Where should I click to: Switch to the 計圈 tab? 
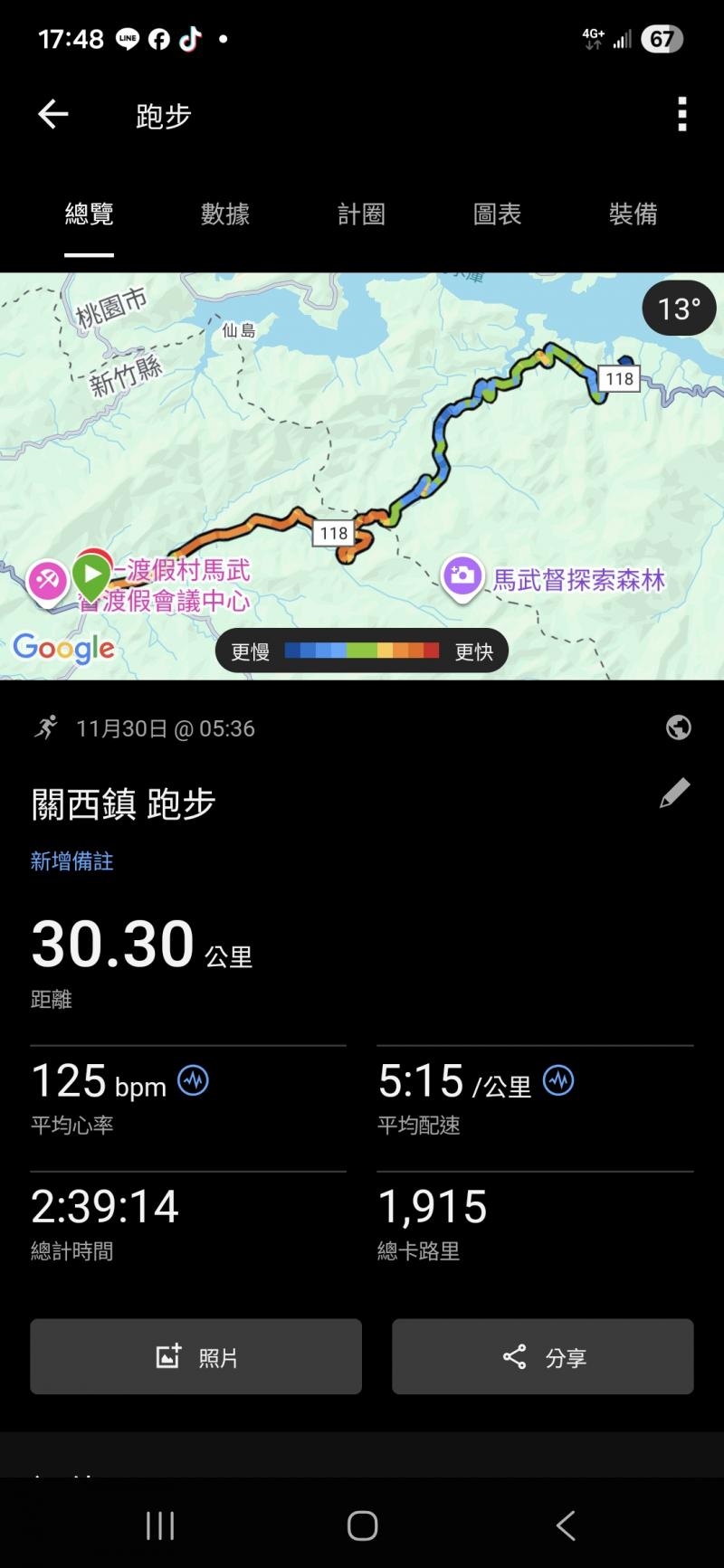361,214
